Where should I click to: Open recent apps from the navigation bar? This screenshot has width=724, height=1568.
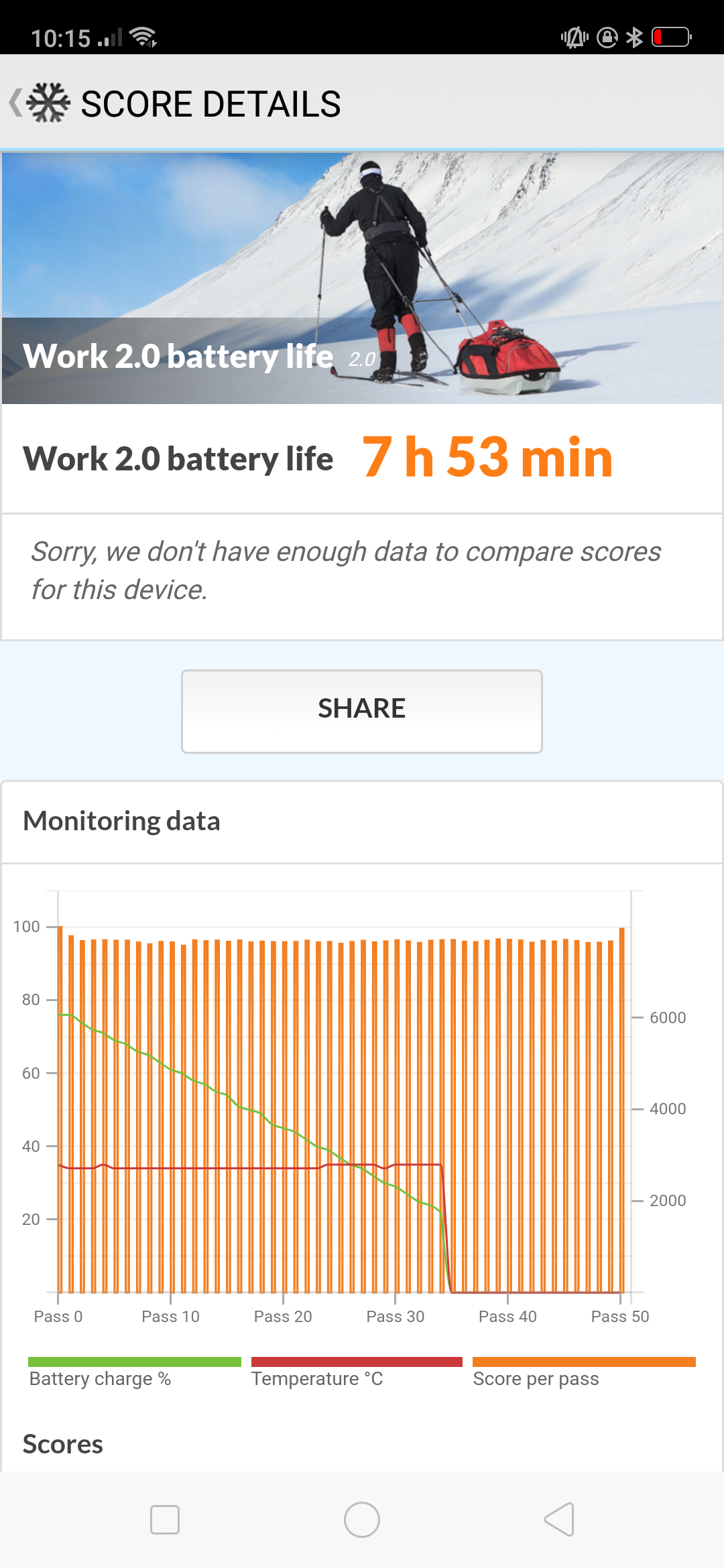pyautogui.click(x=165, y=1519)
